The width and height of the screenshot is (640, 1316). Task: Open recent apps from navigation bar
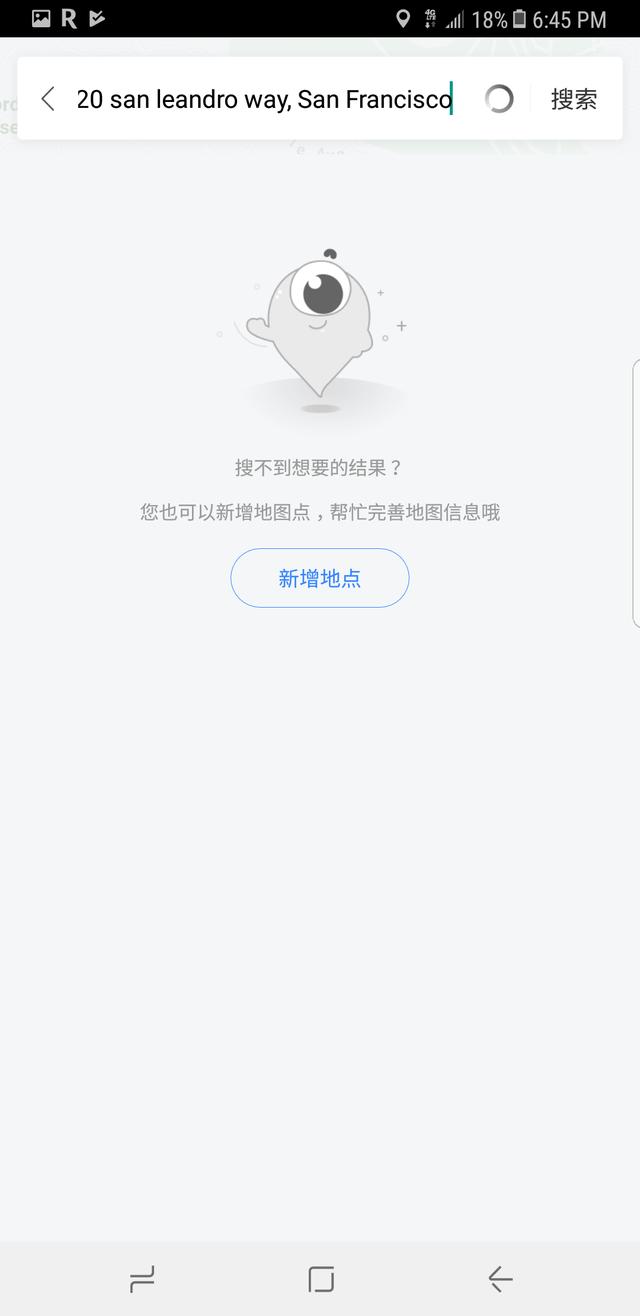(x=142, y=1279)
